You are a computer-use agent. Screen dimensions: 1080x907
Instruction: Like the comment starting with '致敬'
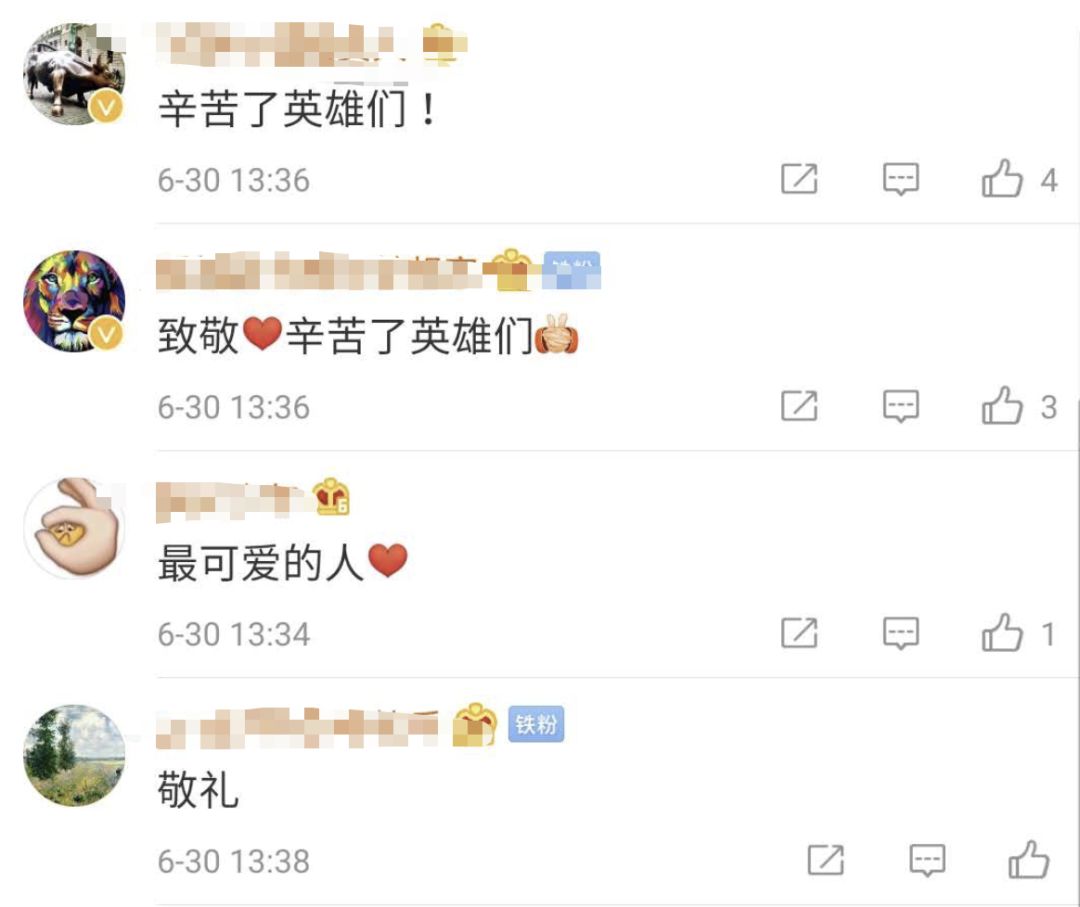1003,407
